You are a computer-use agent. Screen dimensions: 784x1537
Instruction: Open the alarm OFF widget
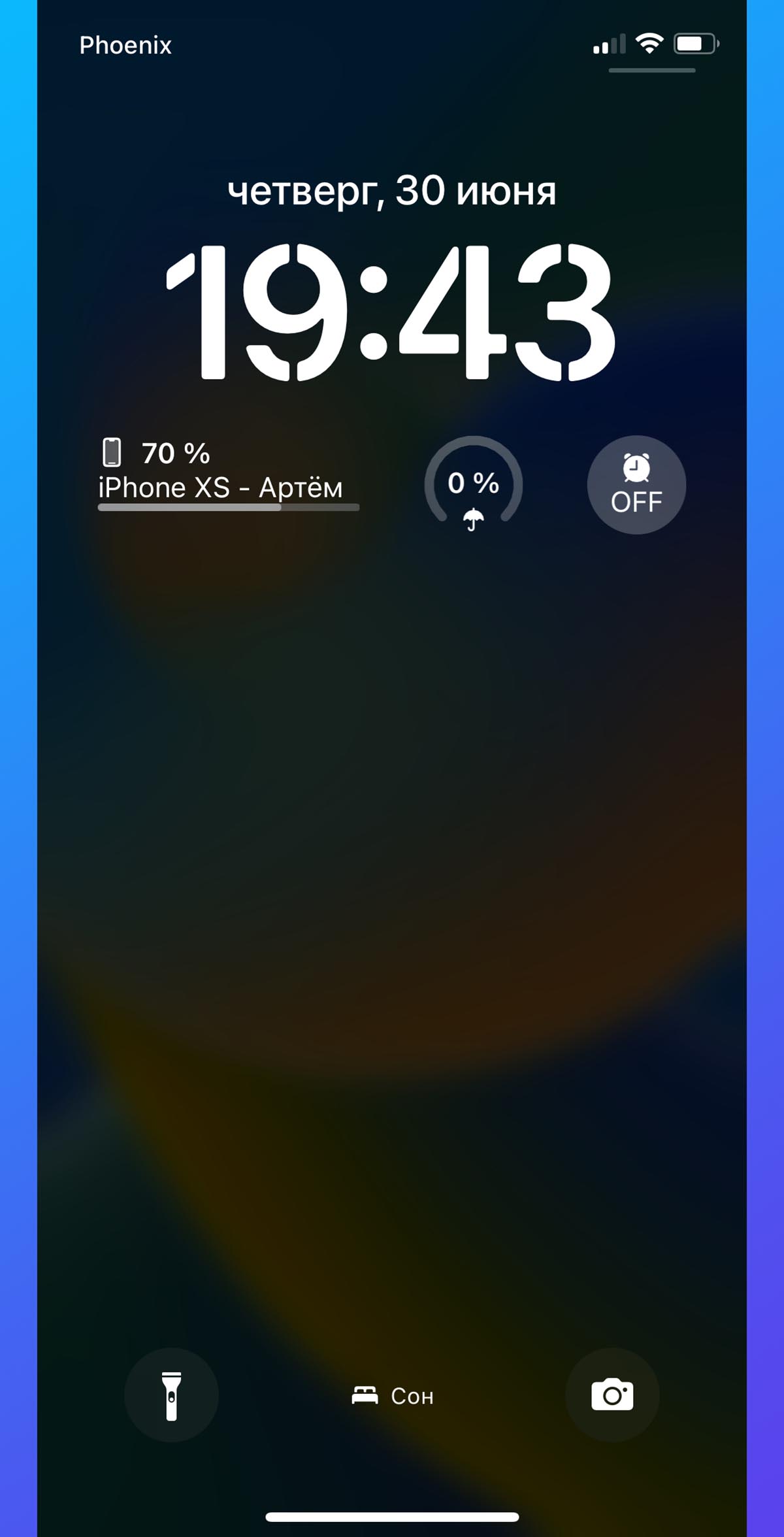[x=636, y=485]
